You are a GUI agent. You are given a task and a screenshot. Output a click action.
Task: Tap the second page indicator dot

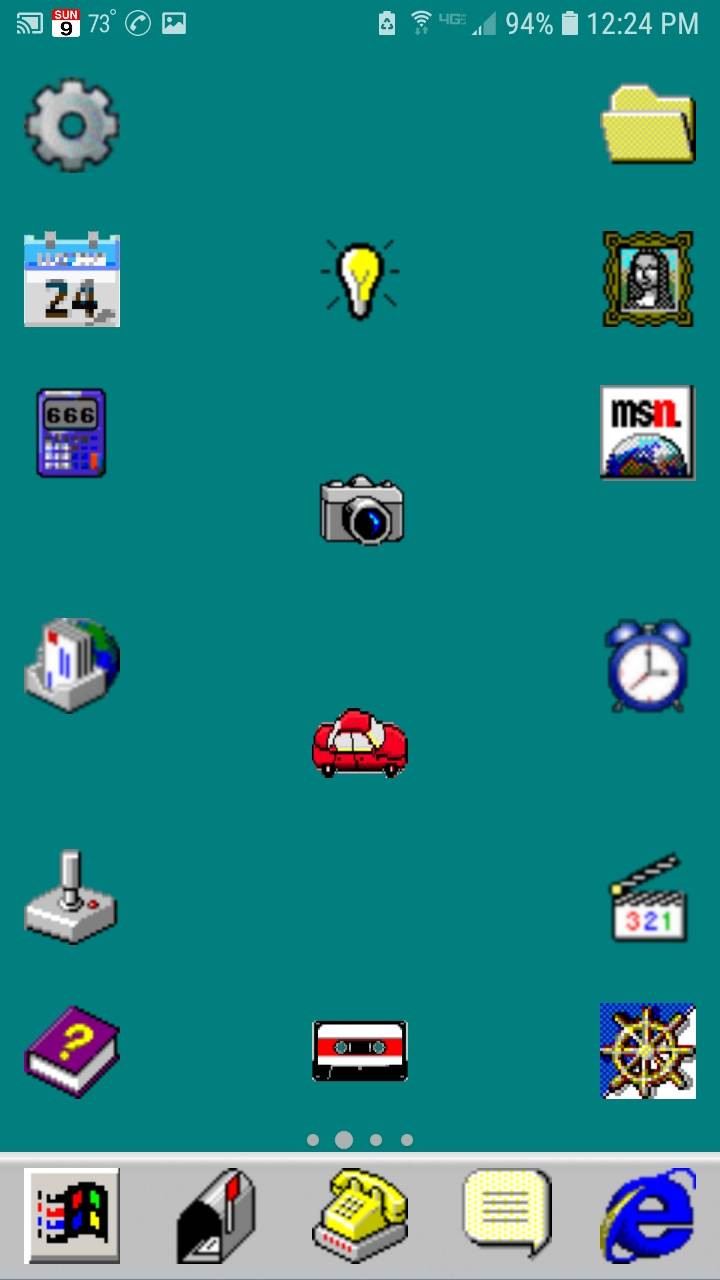[344, 1139]
